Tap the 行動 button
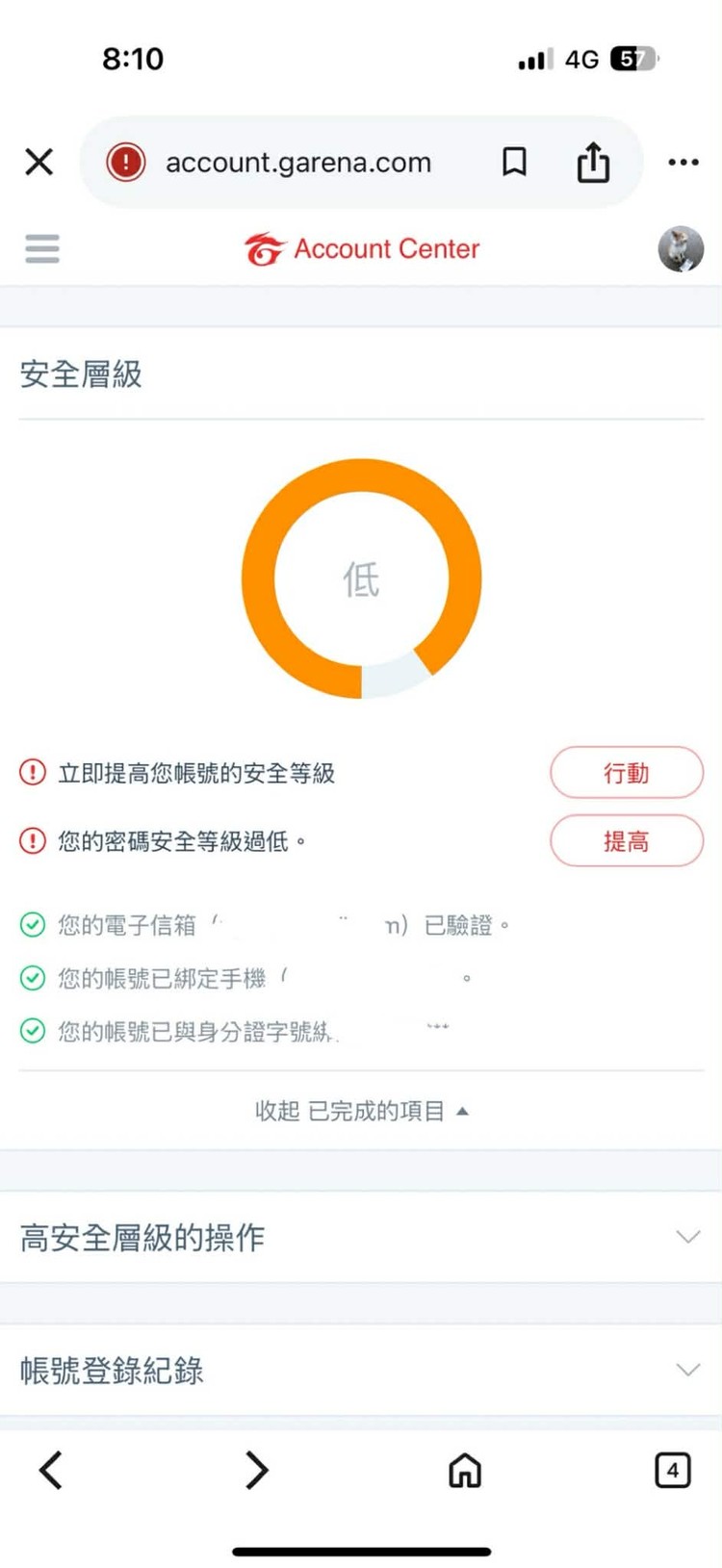The height and width of the screenshot is (1568, 722). click(627, 772)
